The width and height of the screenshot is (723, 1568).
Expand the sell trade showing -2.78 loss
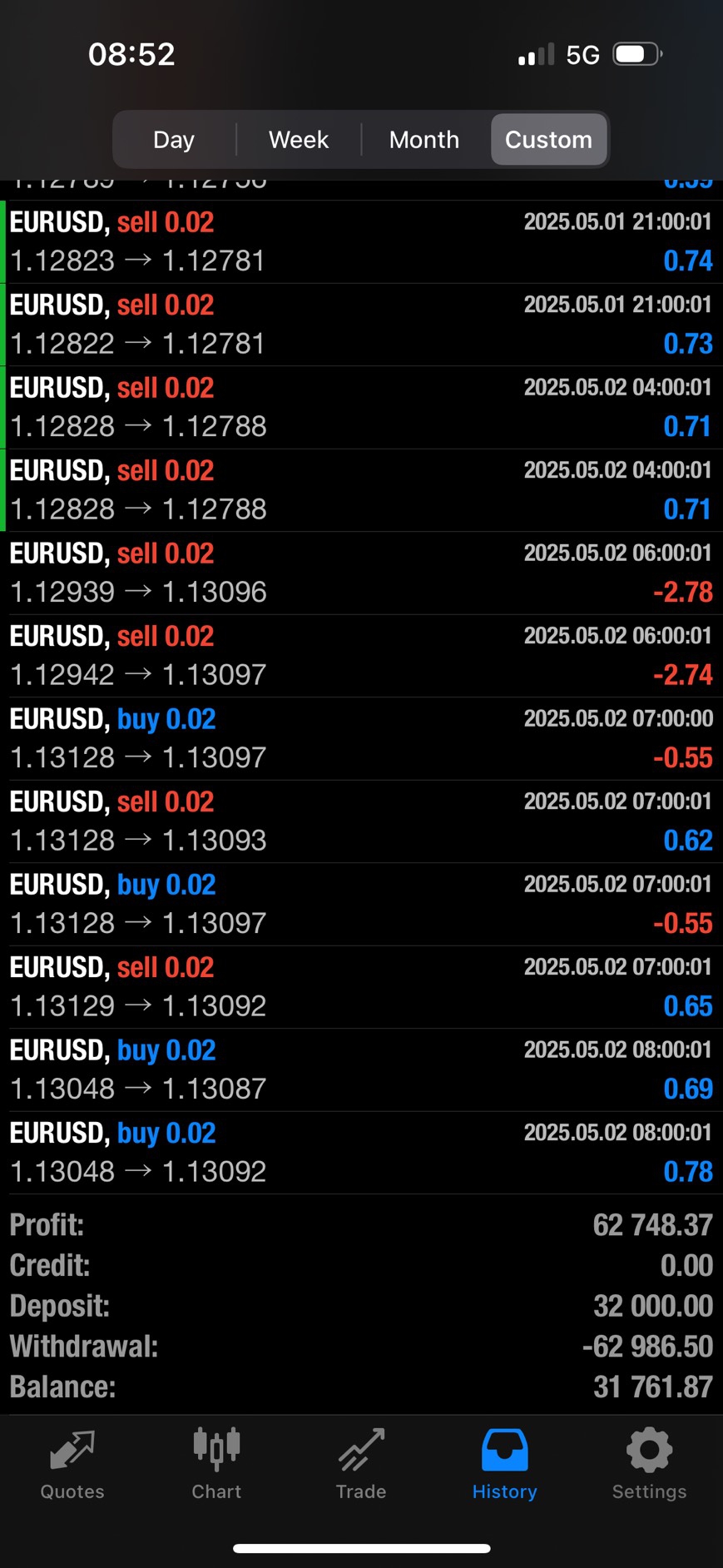361,573
